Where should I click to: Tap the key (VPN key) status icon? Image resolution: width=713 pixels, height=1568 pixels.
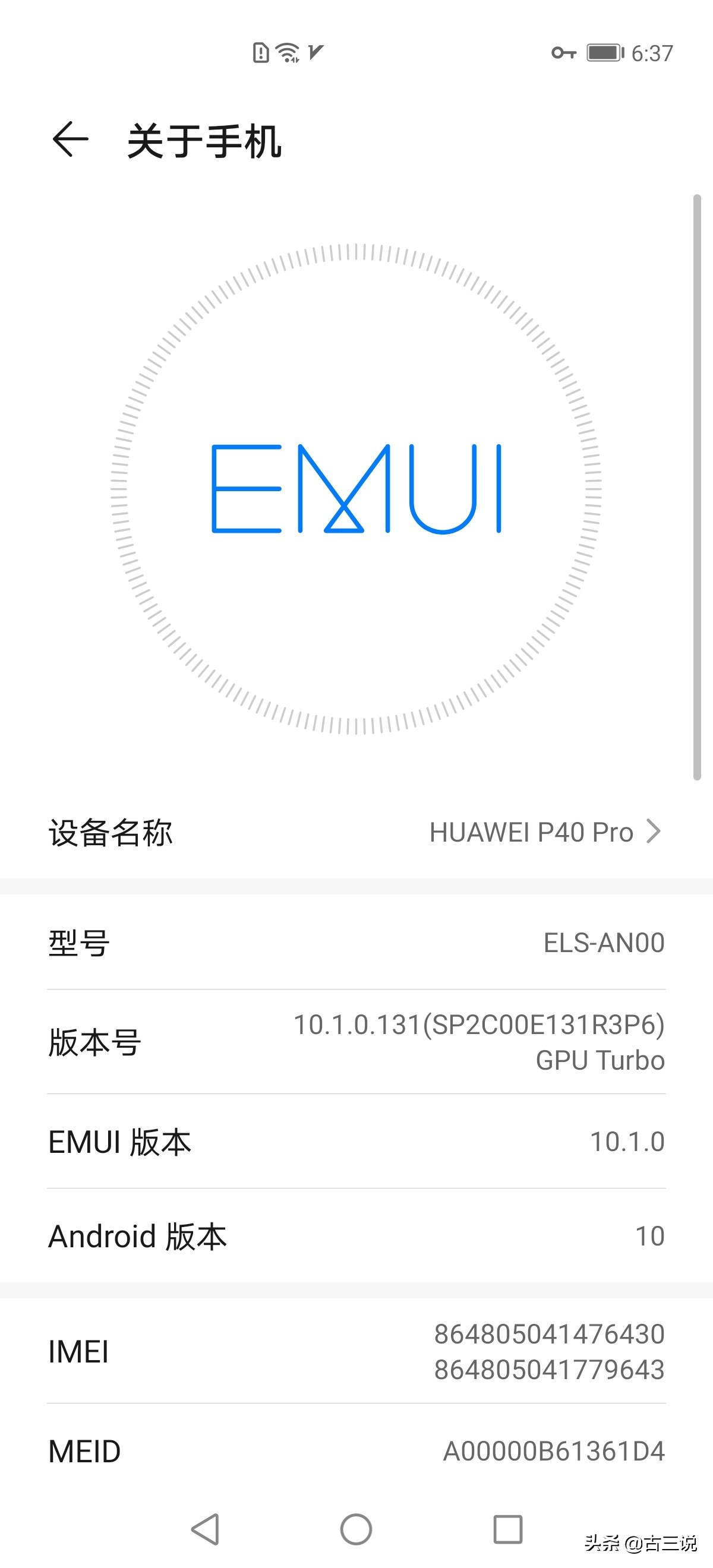pyautogui.click(x=563, y=53)
